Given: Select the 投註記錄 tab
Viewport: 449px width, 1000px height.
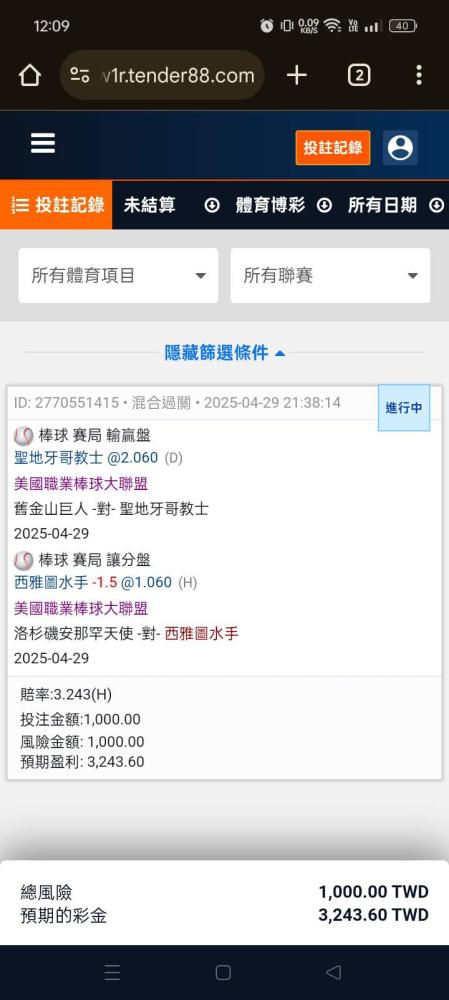Looking at the screenshot, I should (x=56, y=205).
